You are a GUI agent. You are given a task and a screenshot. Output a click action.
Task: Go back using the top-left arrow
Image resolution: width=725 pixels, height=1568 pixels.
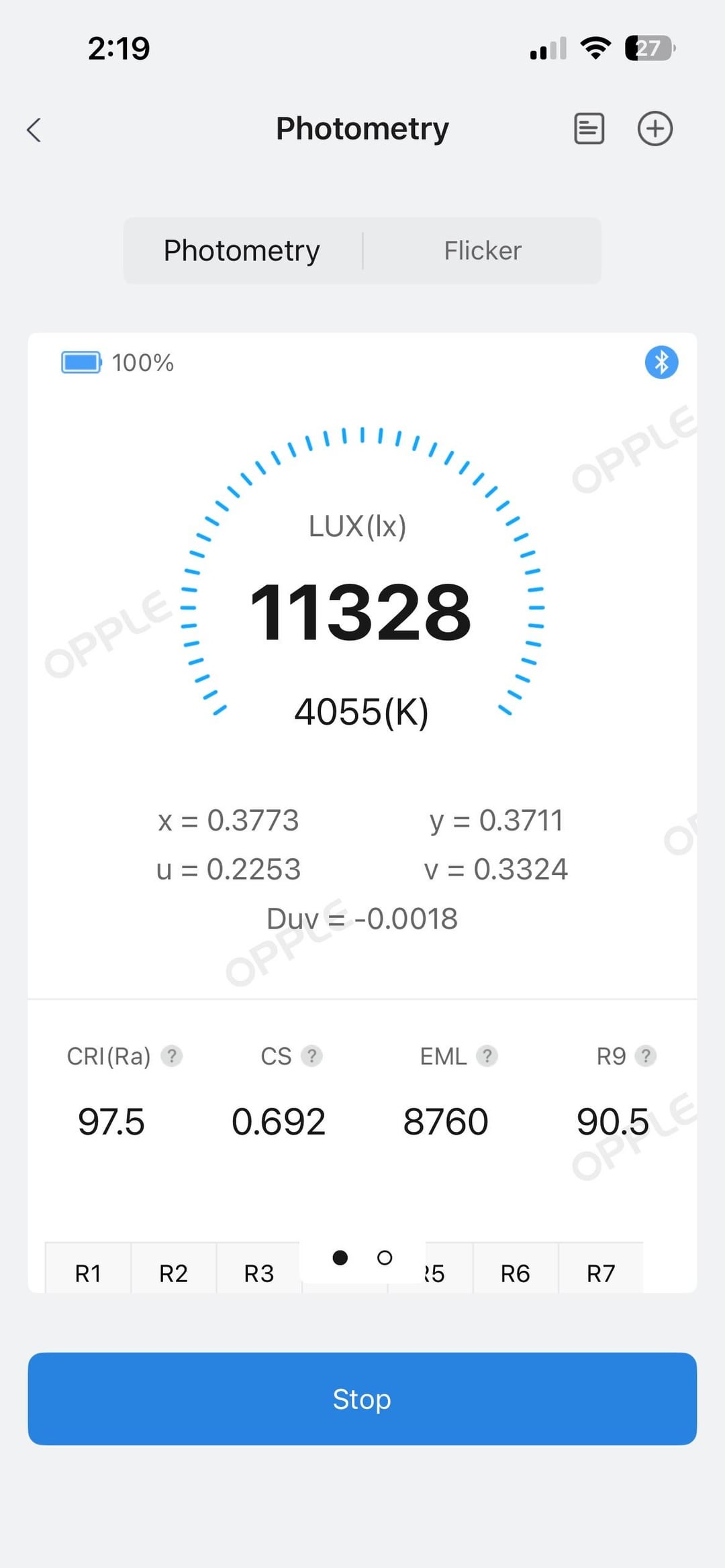[34, 129]
